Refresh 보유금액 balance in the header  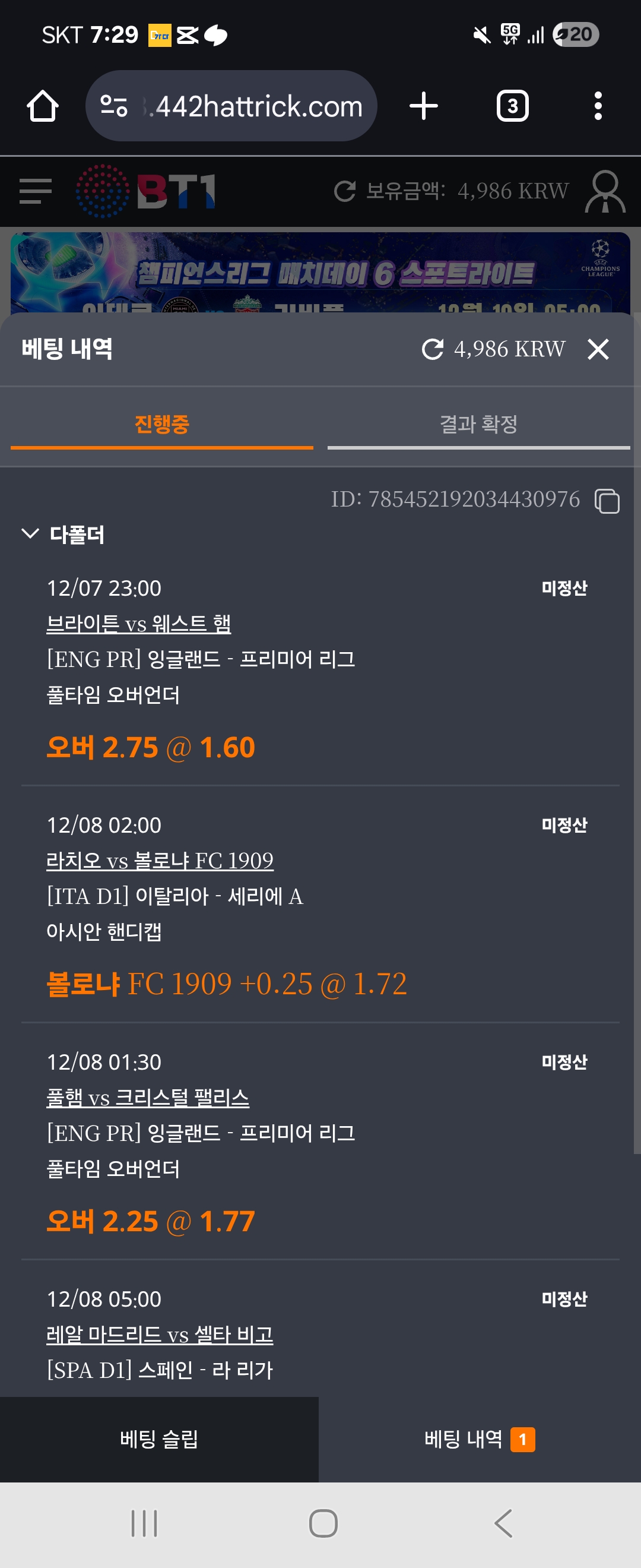click(345, 191)
